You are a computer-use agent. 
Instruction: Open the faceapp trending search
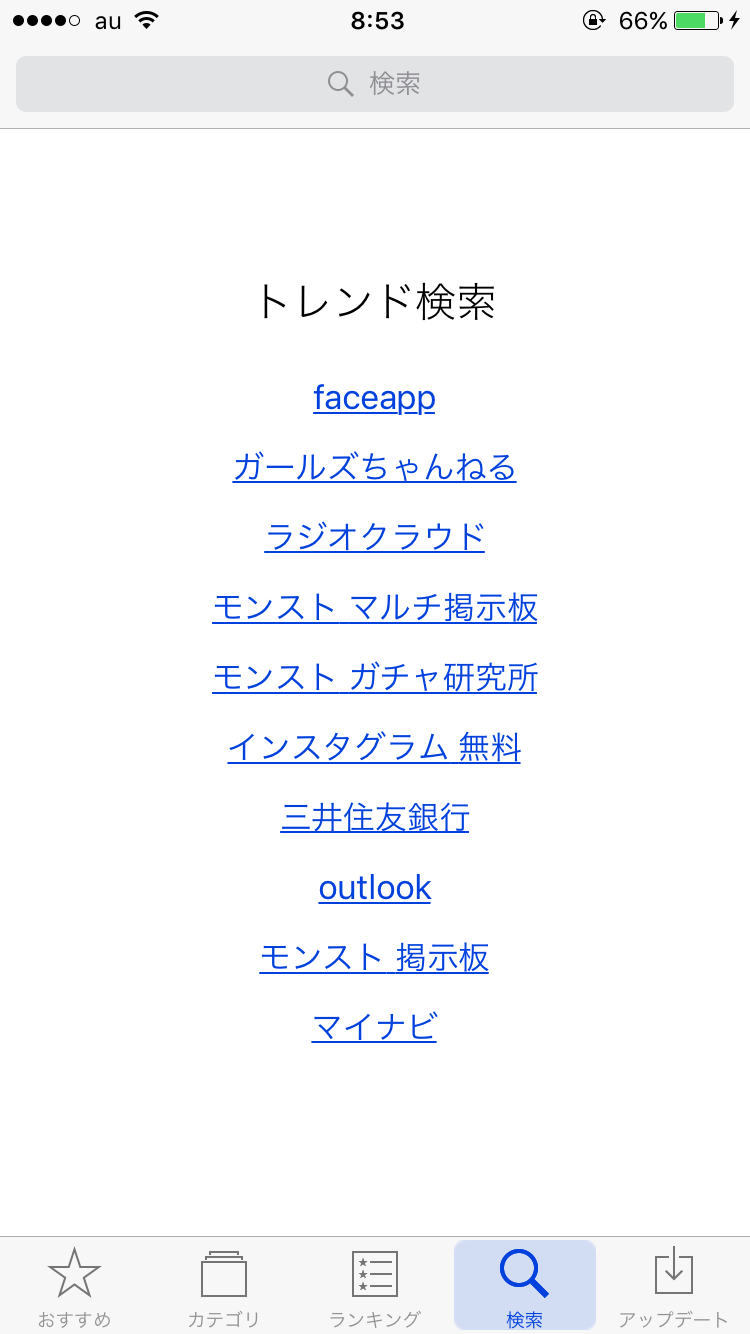[375, 398]
